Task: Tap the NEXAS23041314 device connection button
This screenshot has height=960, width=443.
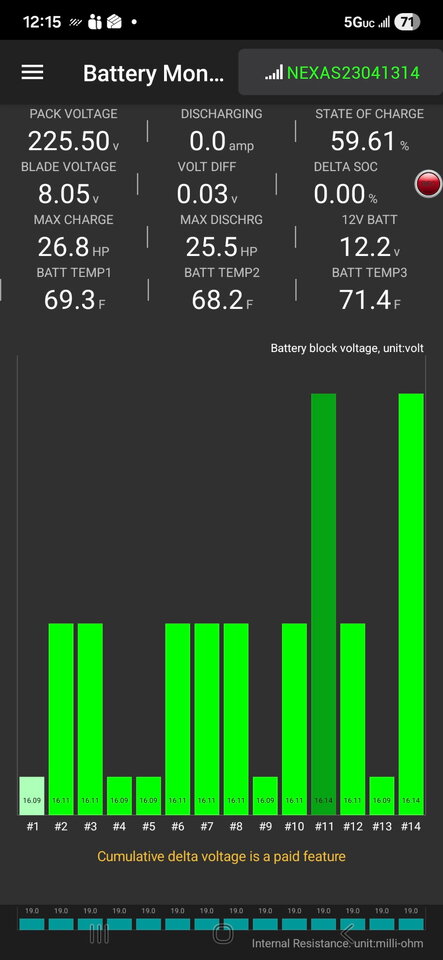Action: [340, 72]
